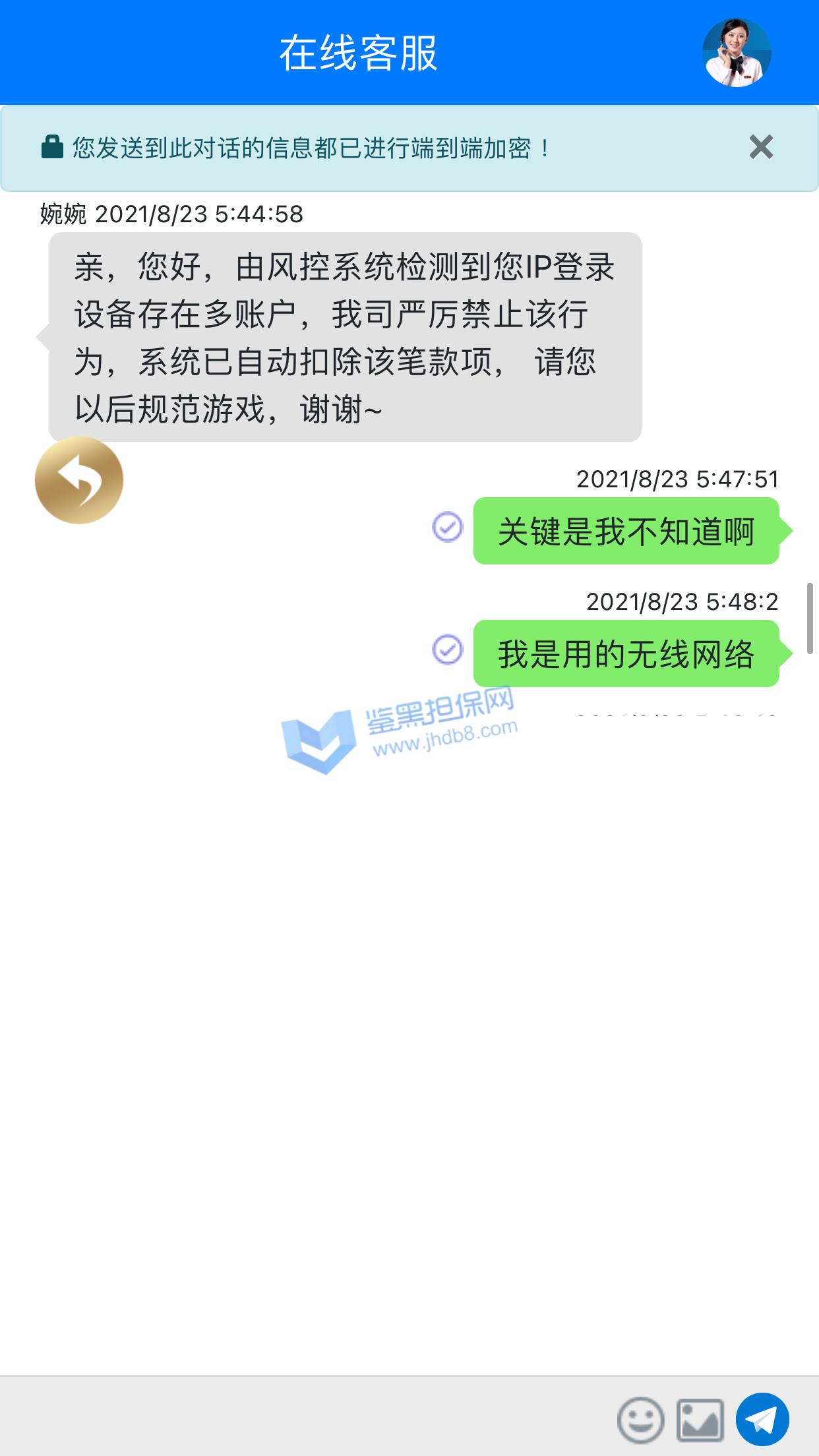Open the customer service agent avatar
Image resolution: width=819 pixels, height=1456 pixels.
click(737, 53)
